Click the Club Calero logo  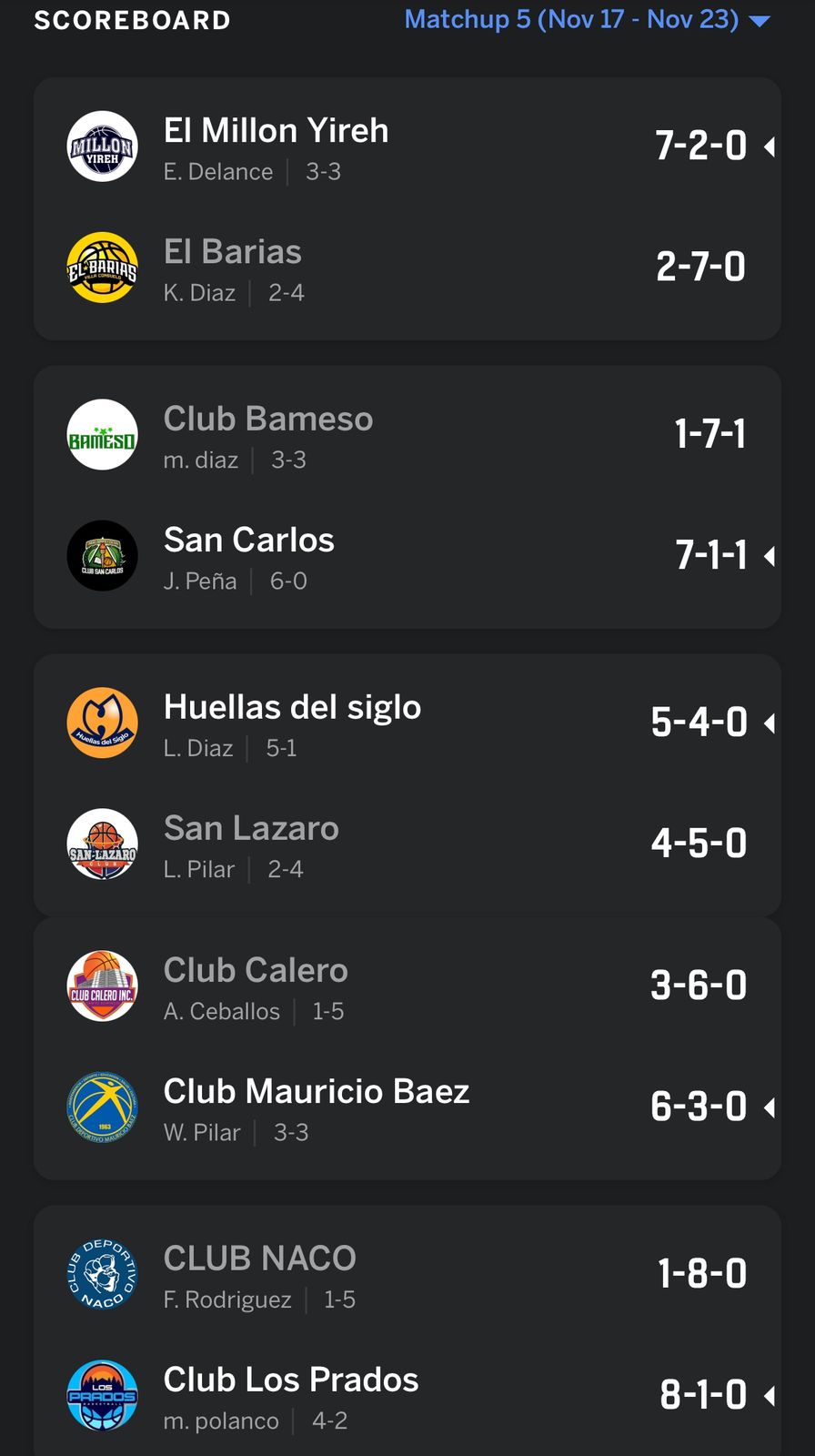(102, 986)
